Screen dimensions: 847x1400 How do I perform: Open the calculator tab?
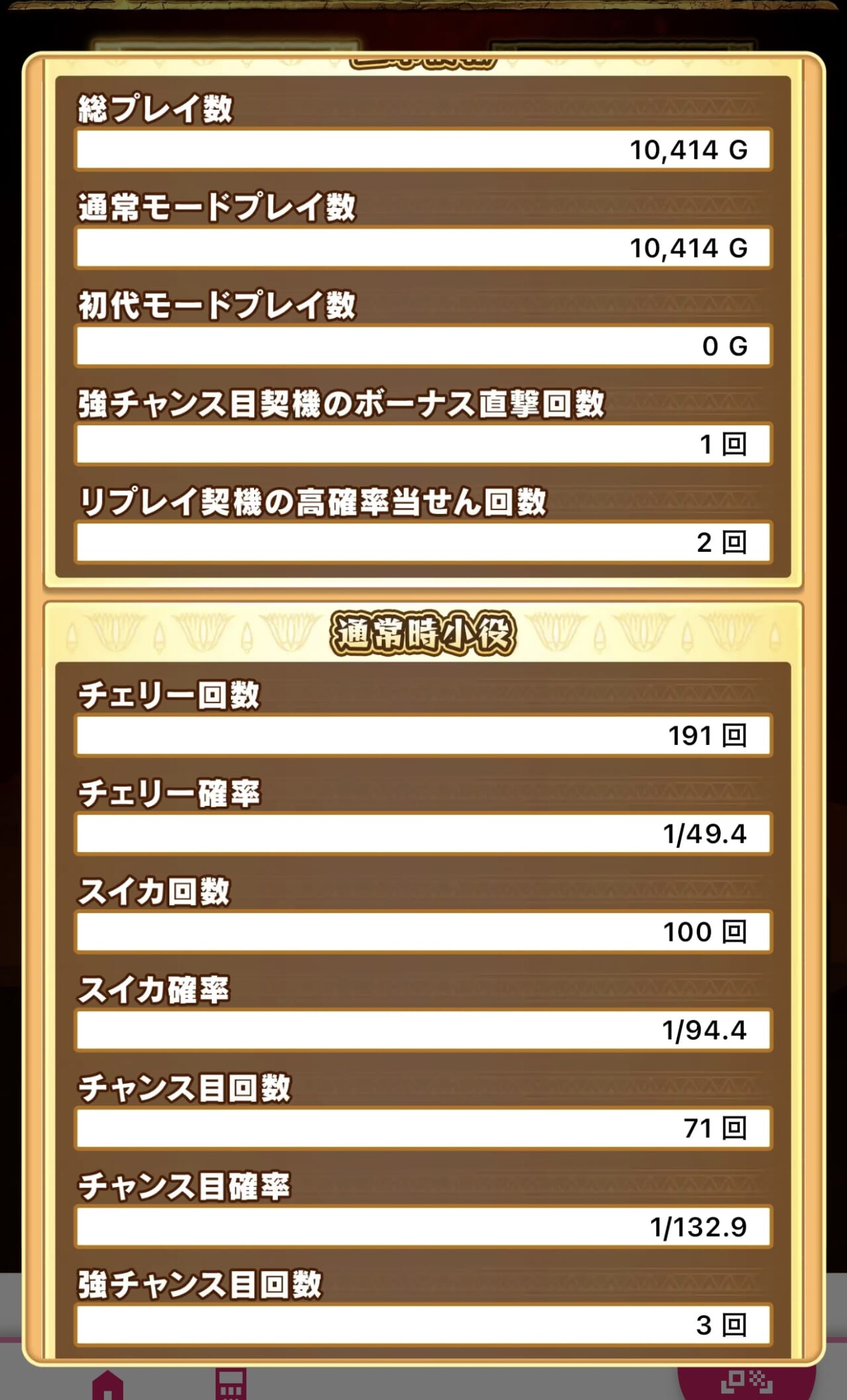click(x=231, y=1386)
